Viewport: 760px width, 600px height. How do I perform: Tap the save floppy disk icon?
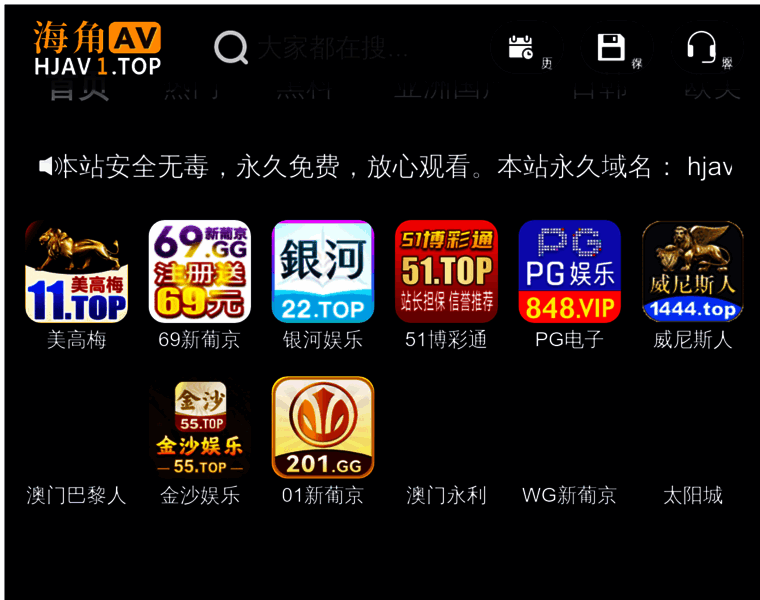pyautogui.click(x=612, y=48)
